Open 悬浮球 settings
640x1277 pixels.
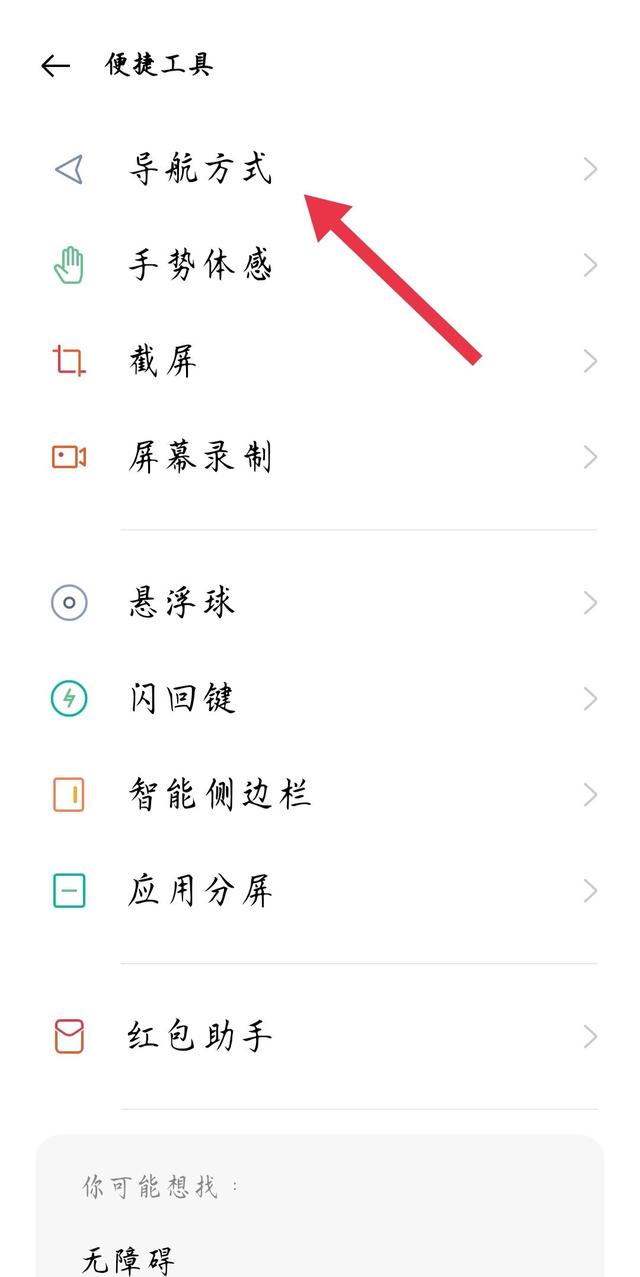point(320,603)
